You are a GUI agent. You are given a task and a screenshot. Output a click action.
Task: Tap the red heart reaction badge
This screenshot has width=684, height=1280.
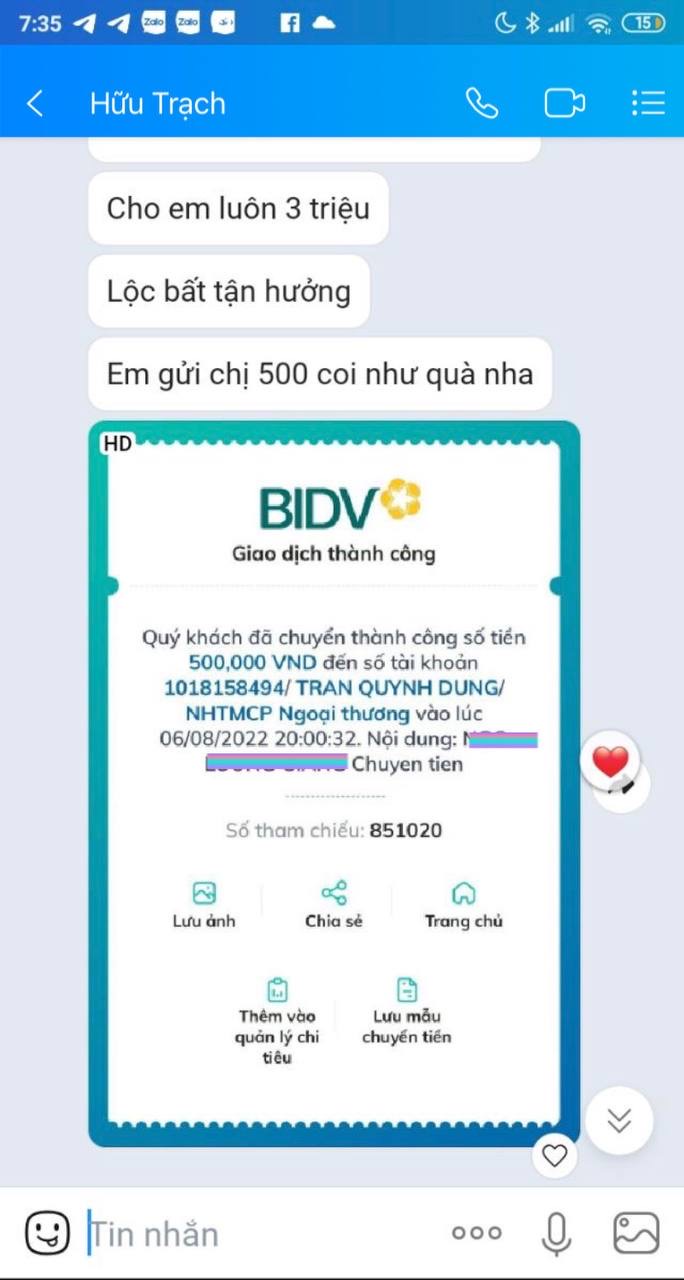610,762
